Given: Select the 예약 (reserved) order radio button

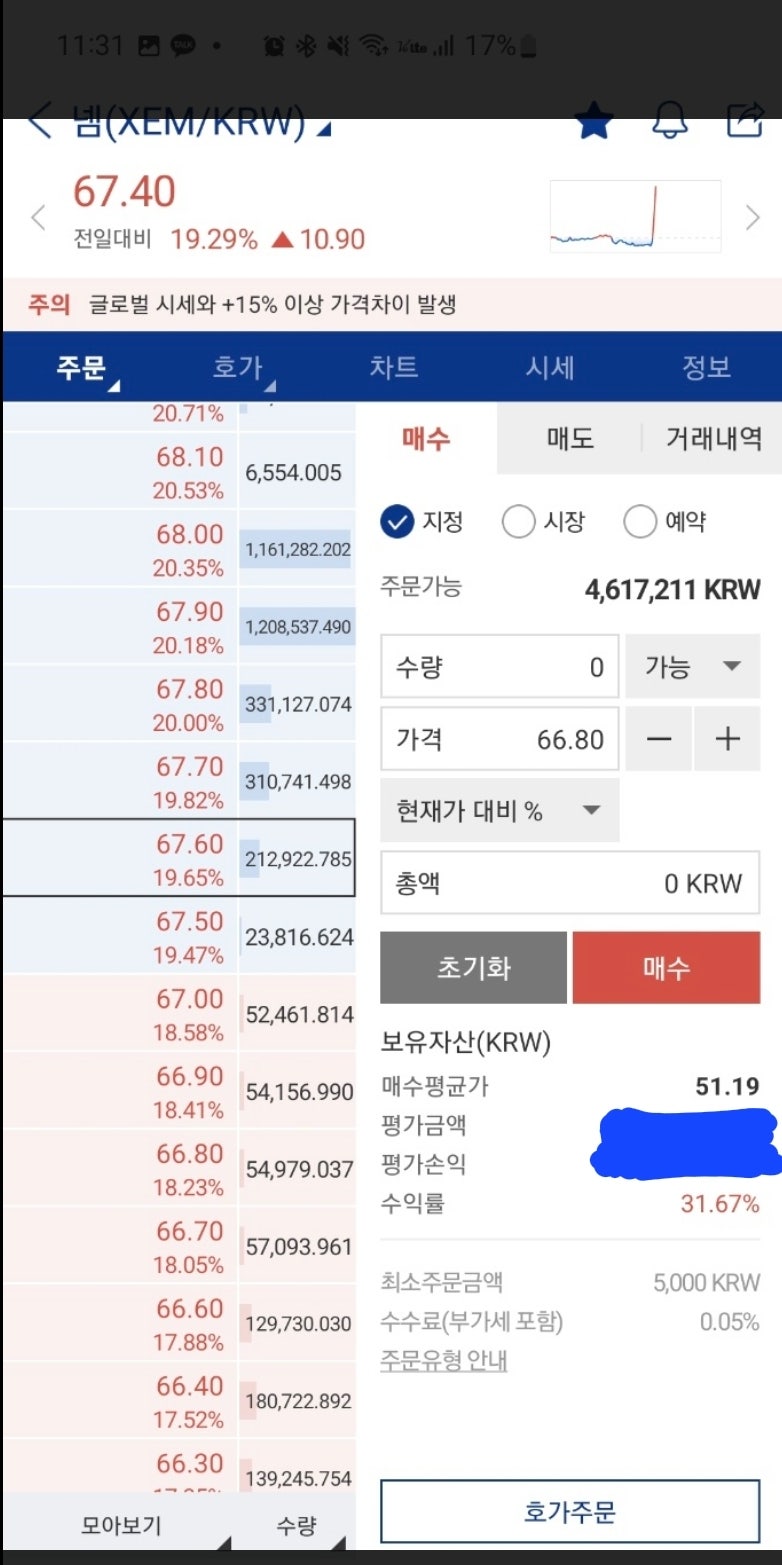Looking at the screenshot, I should (640, 521).
